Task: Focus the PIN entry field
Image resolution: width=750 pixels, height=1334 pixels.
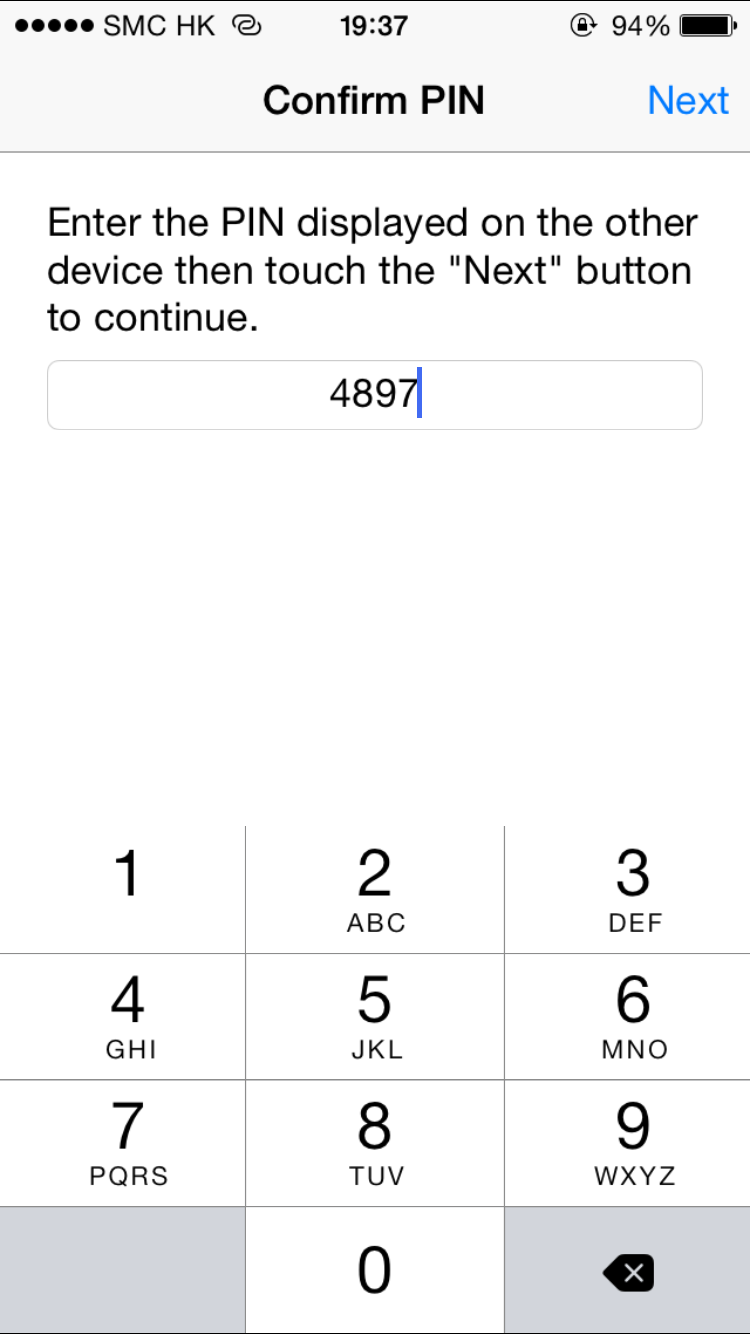Action: pyautogui.click(x=375, y=395)
